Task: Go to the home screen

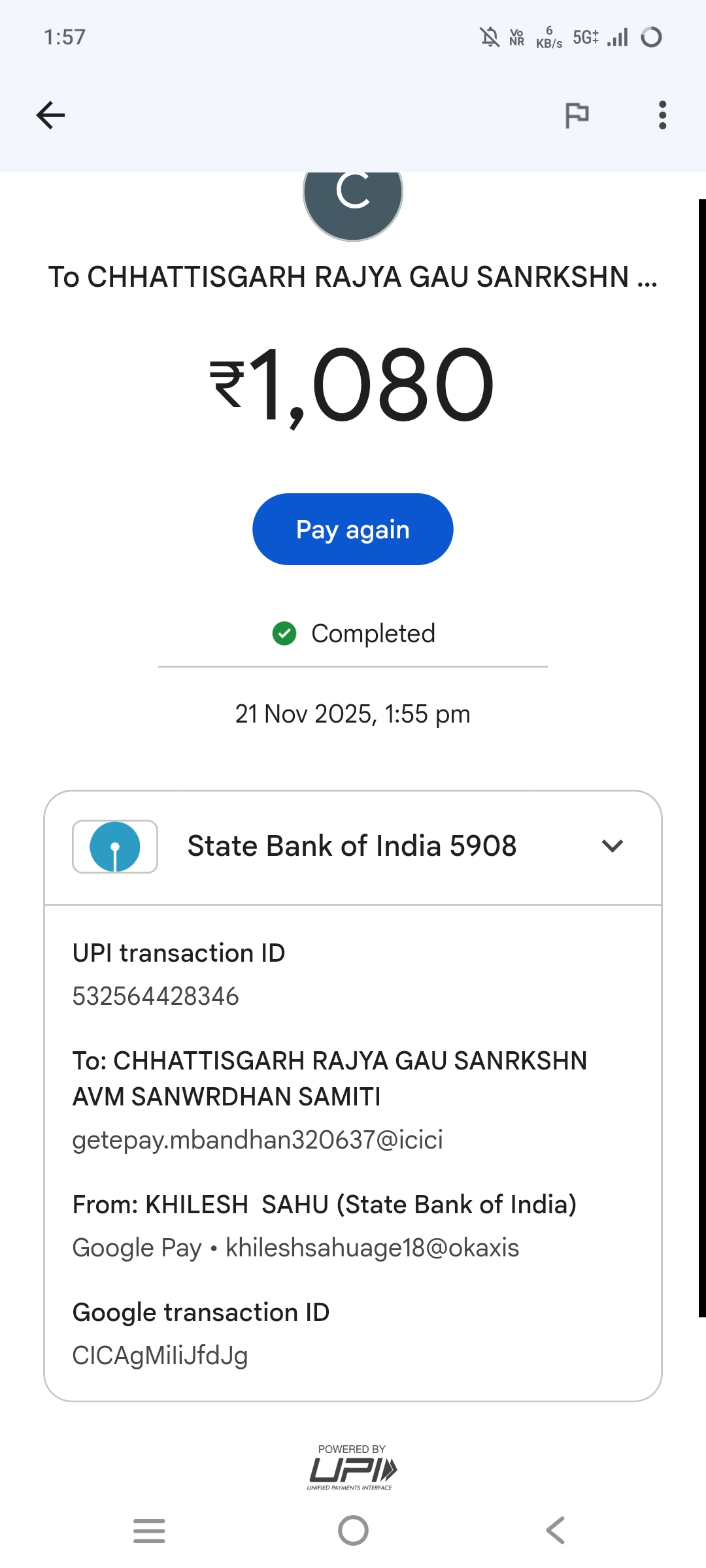Action: coord(353,1530)
